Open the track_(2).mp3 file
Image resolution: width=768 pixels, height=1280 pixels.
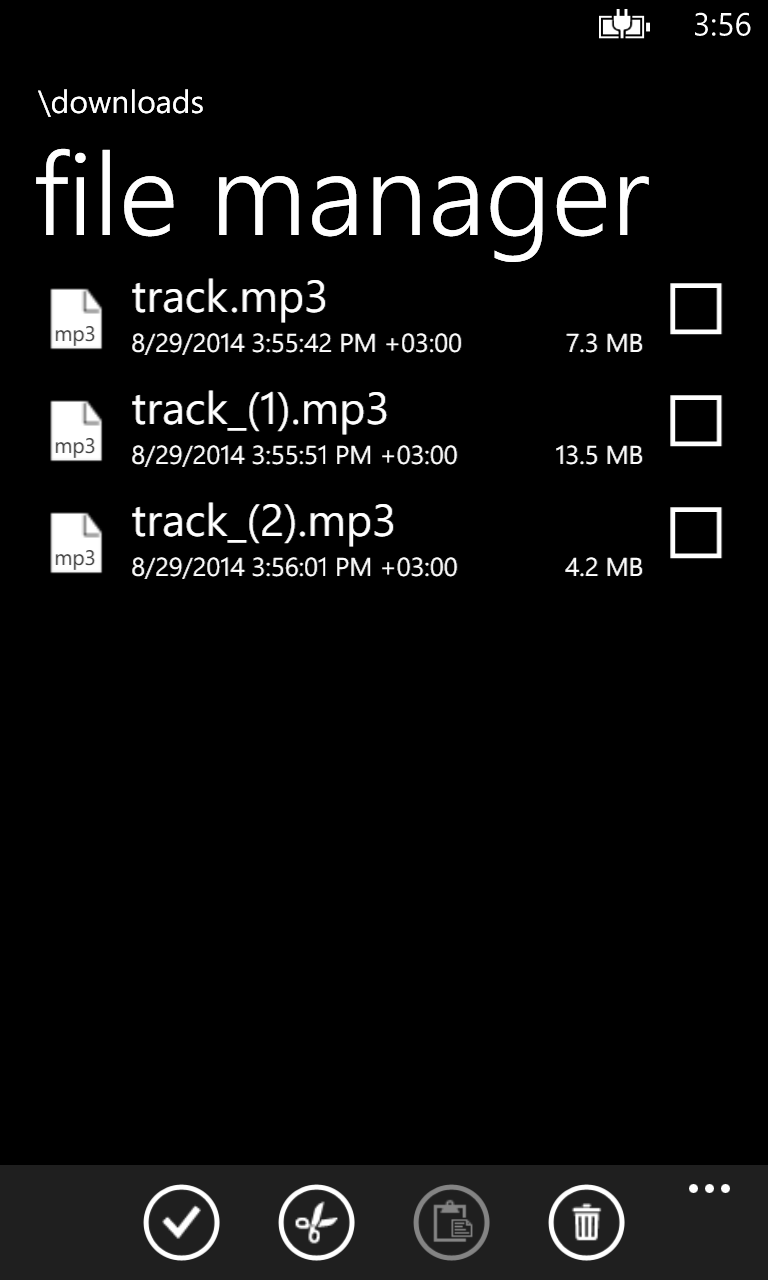[263, 523]
